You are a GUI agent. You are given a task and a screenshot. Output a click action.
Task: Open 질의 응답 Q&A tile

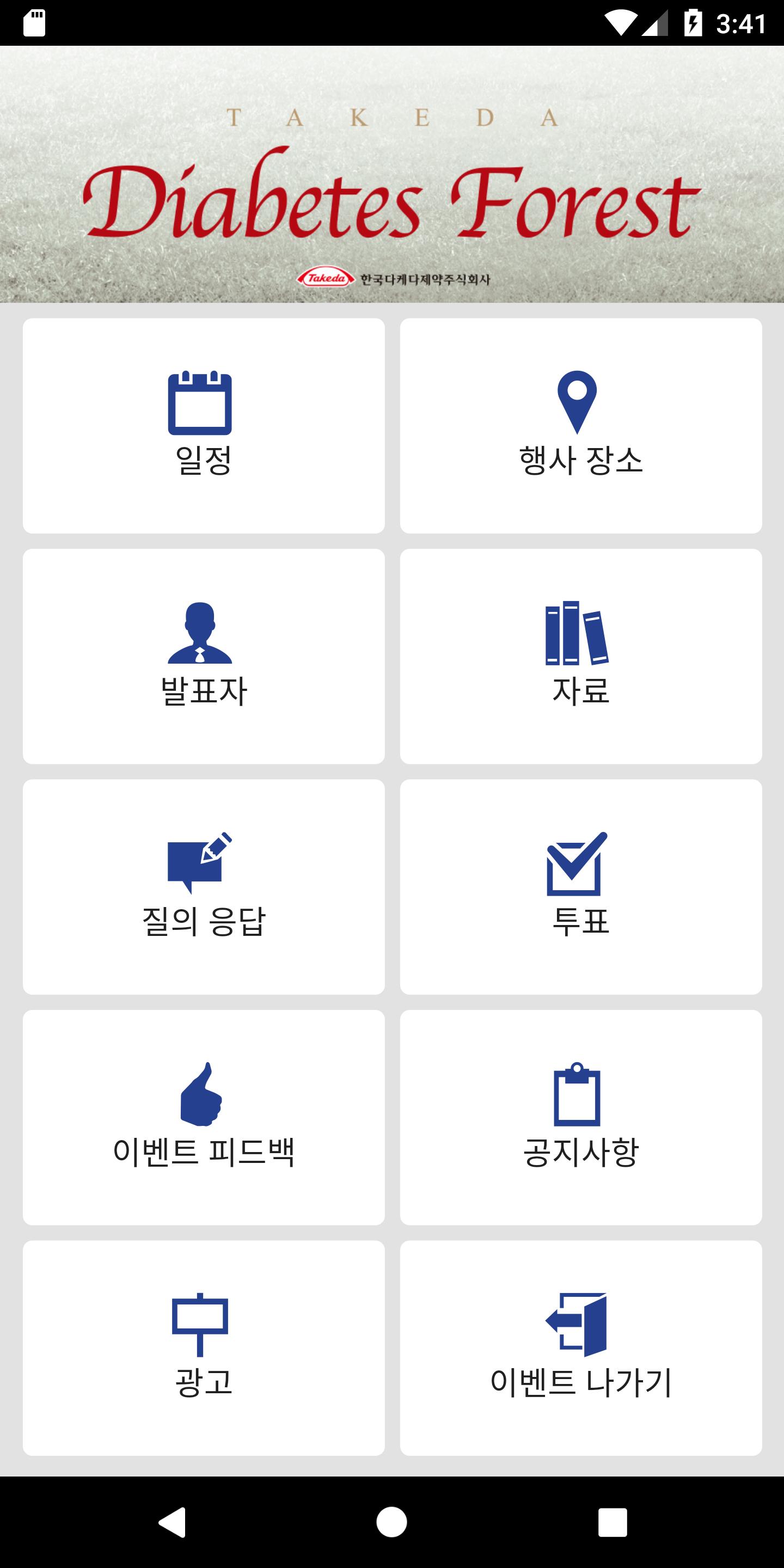tap(203, 887)
